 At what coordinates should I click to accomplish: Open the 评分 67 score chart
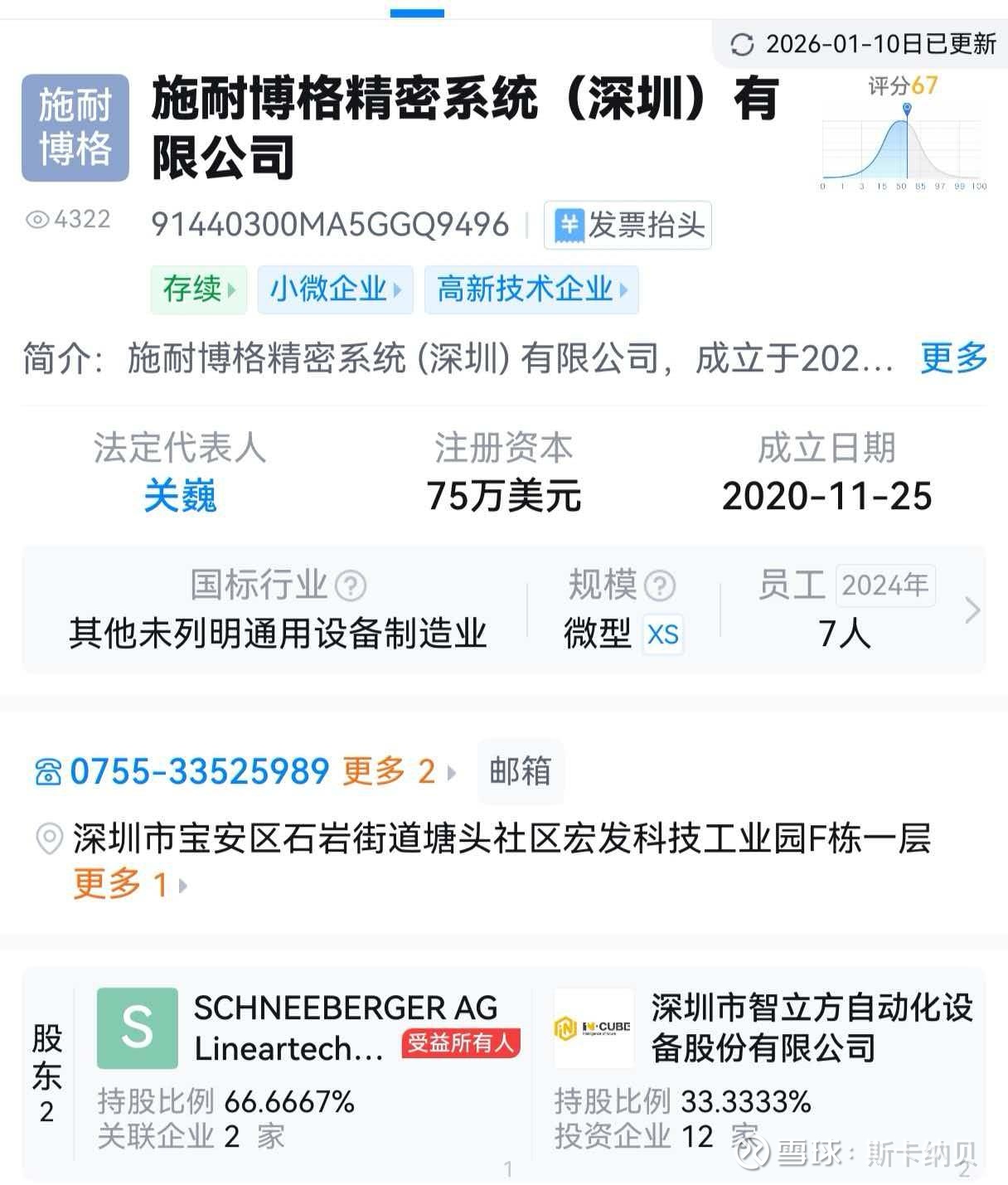903,133
